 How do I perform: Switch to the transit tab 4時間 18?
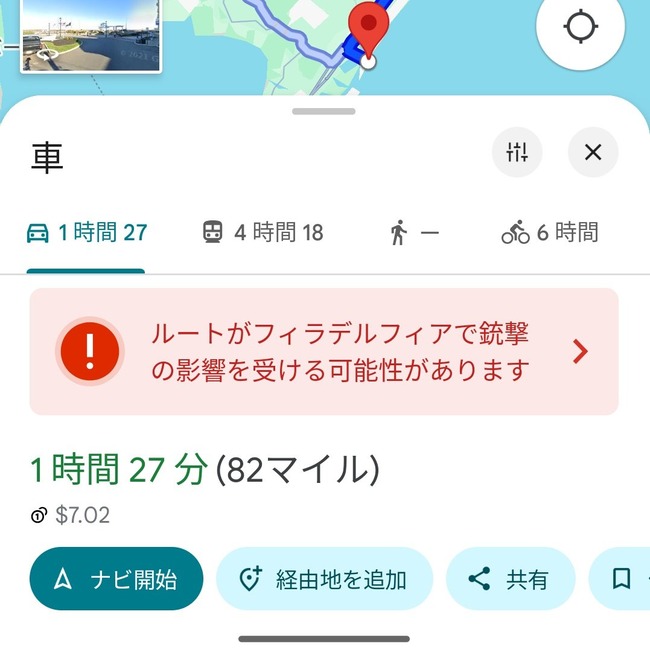263,233
